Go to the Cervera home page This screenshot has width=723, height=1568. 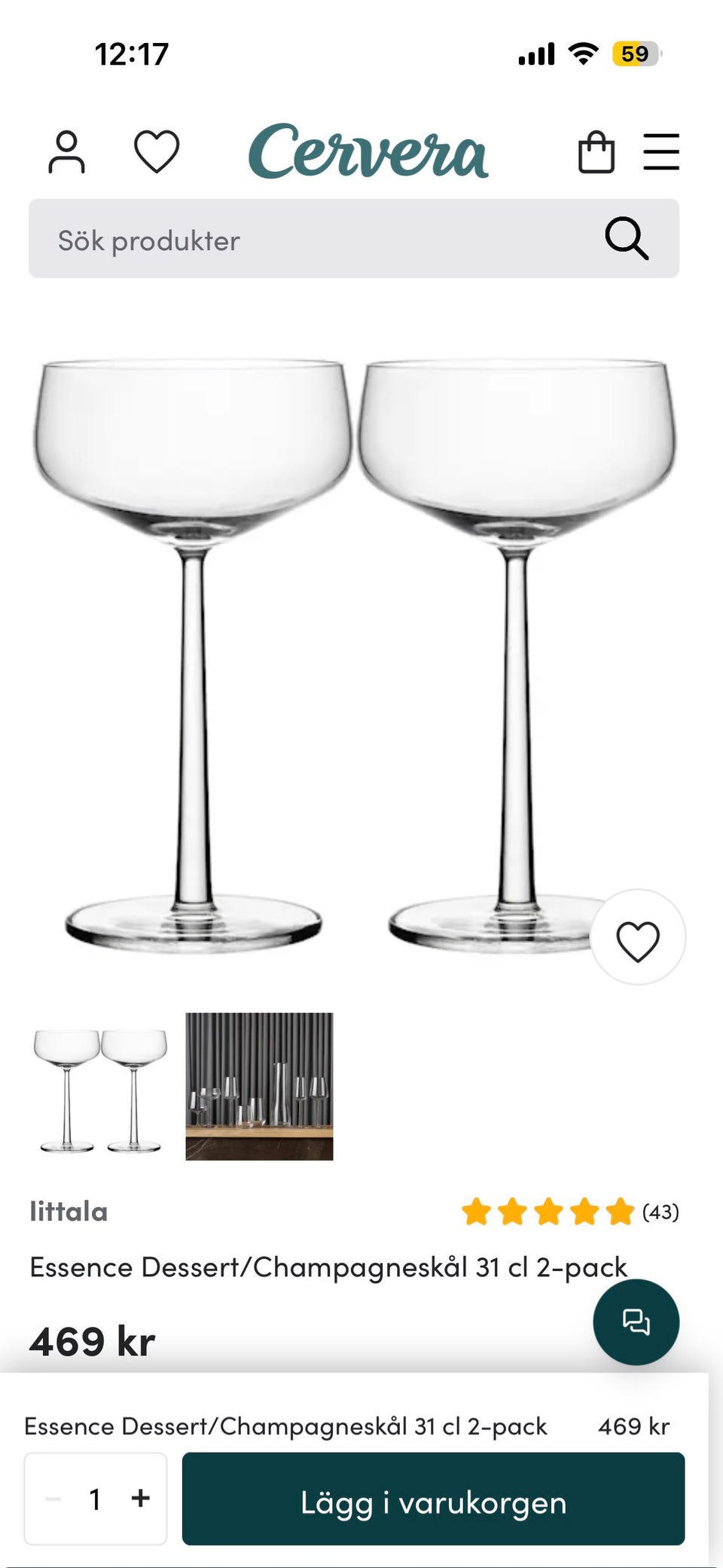tap(368, 151)
